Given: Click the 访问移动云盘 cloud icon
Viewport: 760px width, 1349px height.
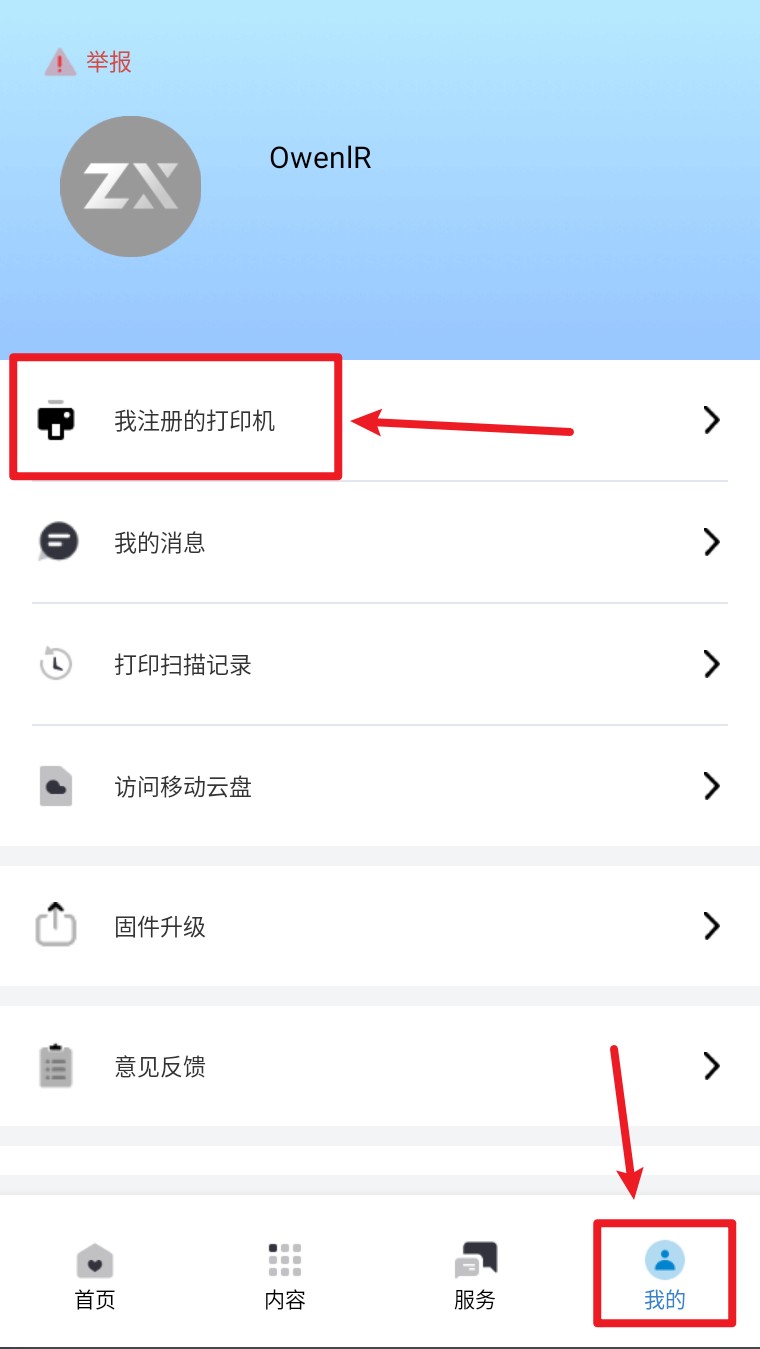Looking at the screenshot, I should pos(56,786).
